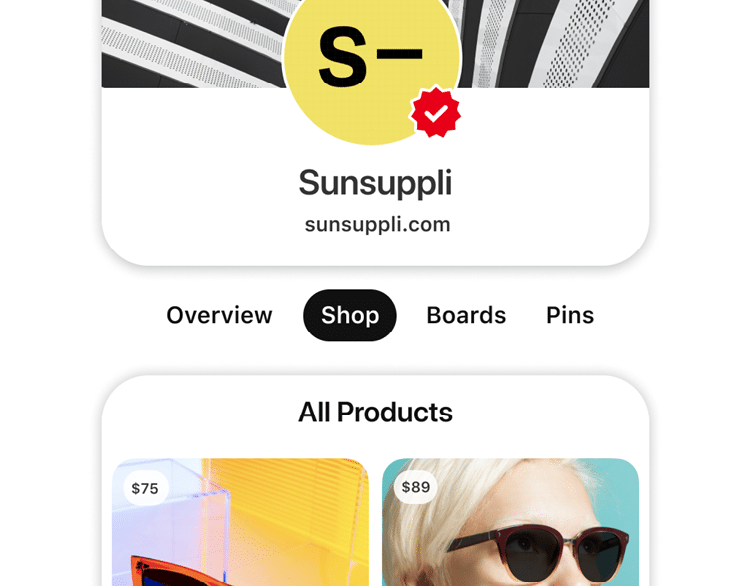Open the Boards tab

pos(466,316)
